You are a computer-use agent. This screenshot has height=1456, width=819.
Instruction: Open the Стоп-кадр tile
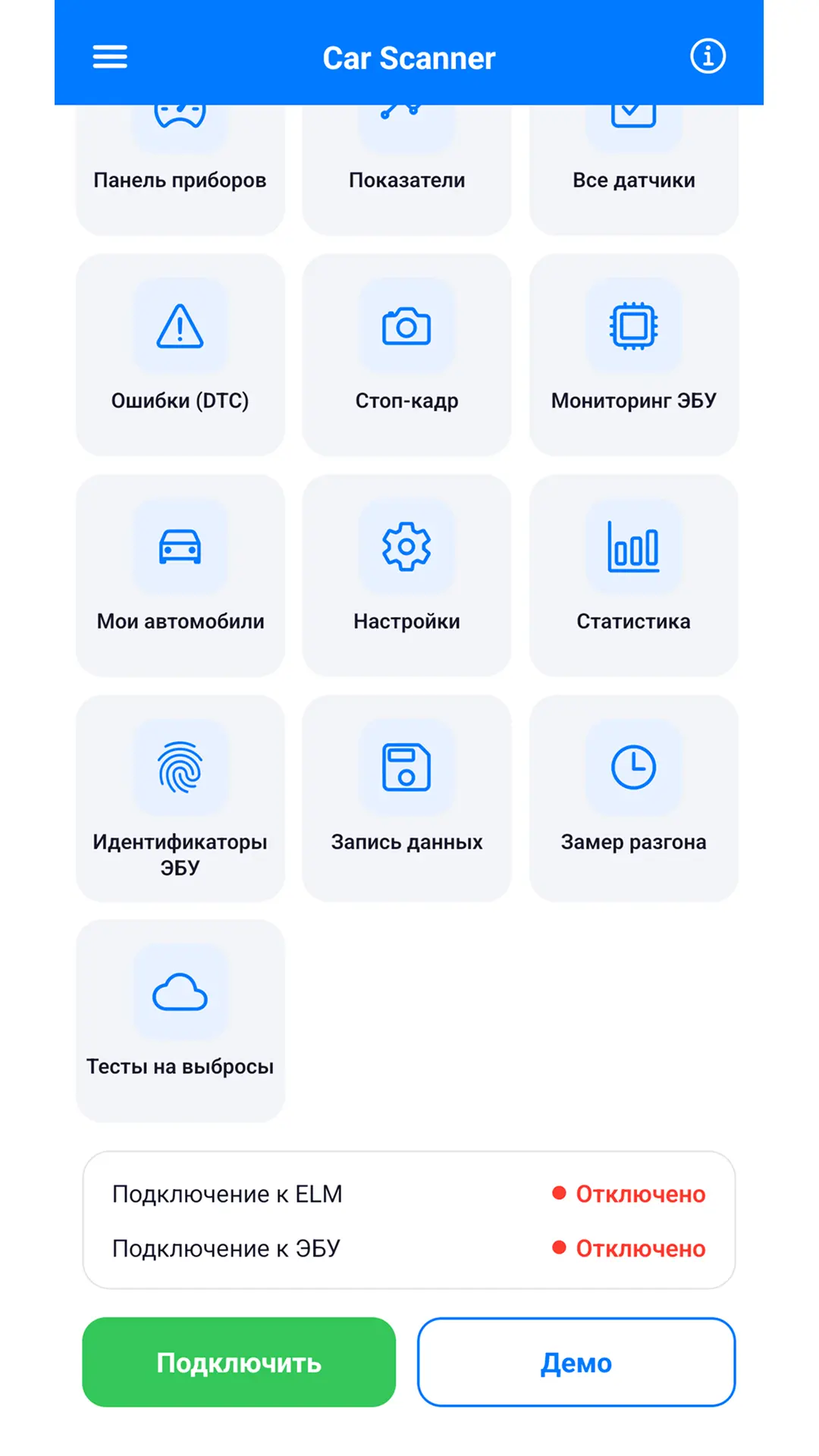pos(406,355)
